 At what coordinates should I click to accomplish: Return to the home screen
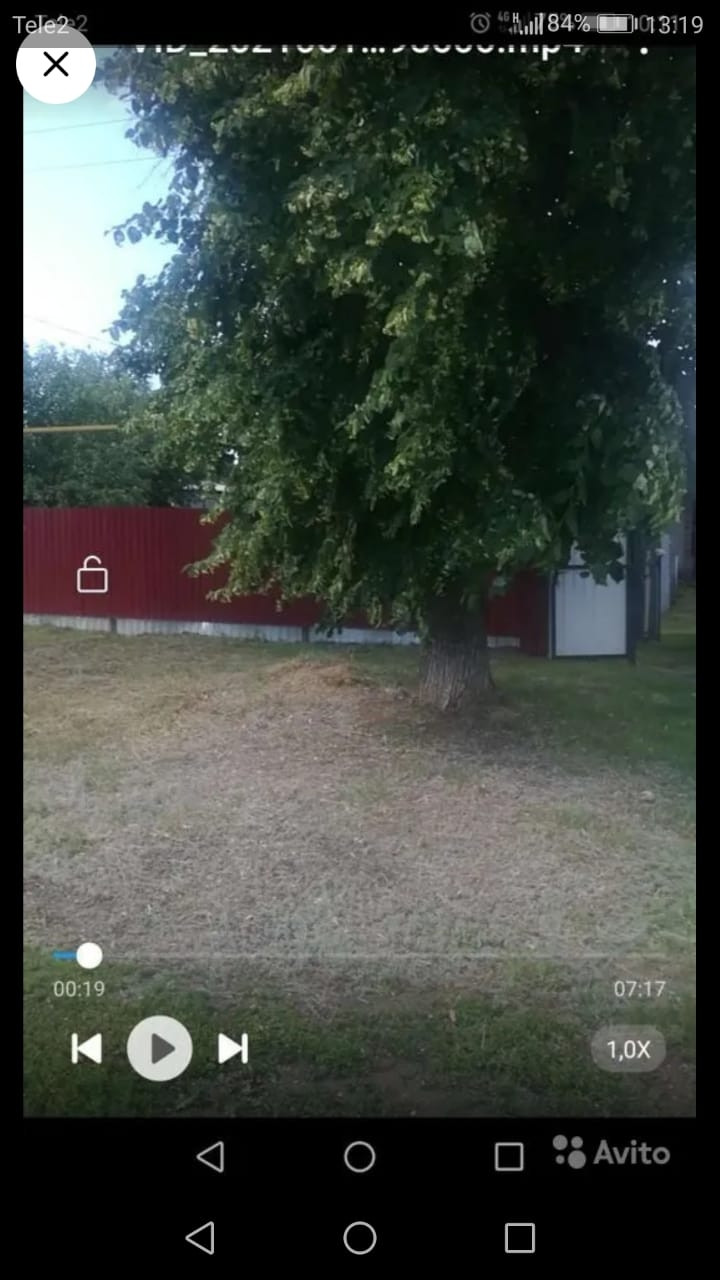[x=360, y=1238]
